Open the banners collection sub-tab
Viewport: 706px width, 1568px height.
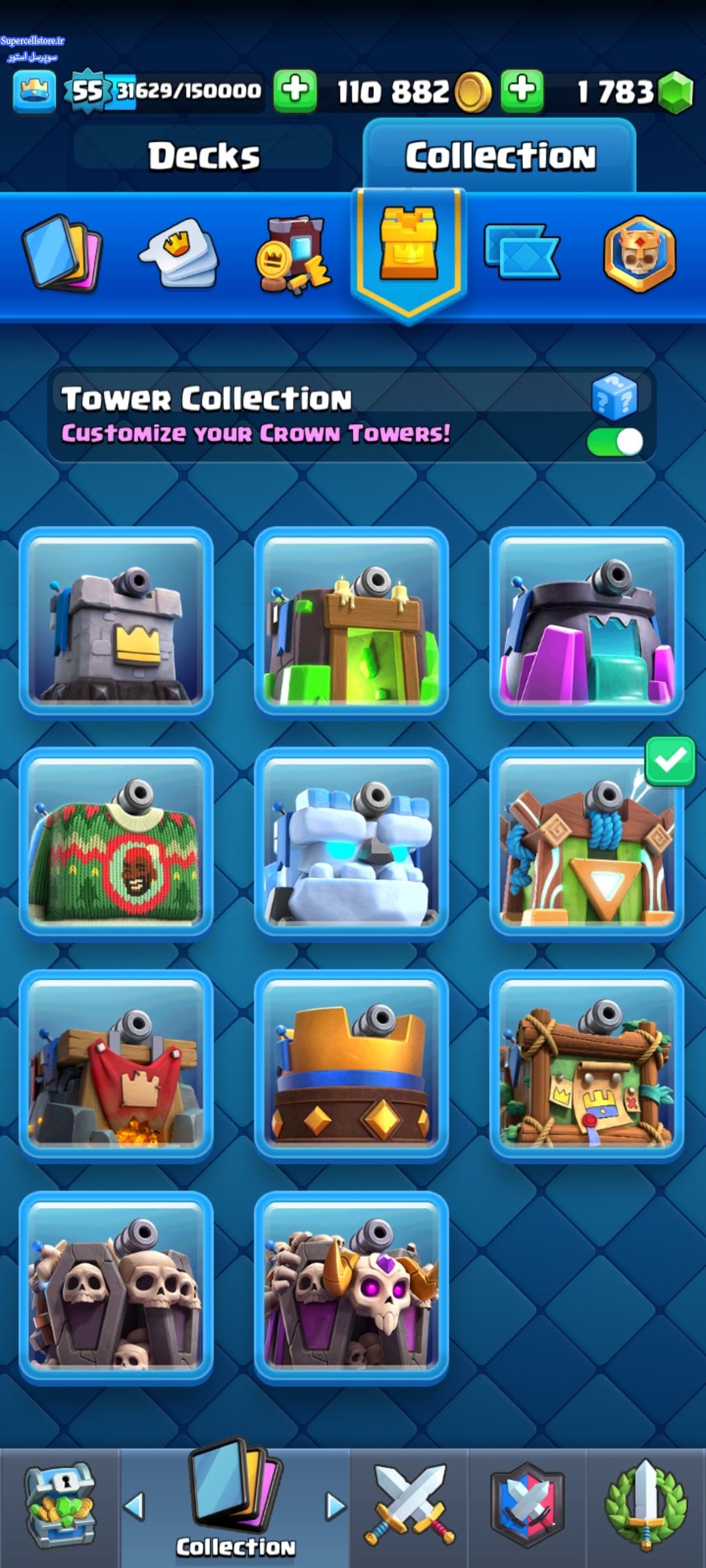pyautogui.click(x=522, y=252)
